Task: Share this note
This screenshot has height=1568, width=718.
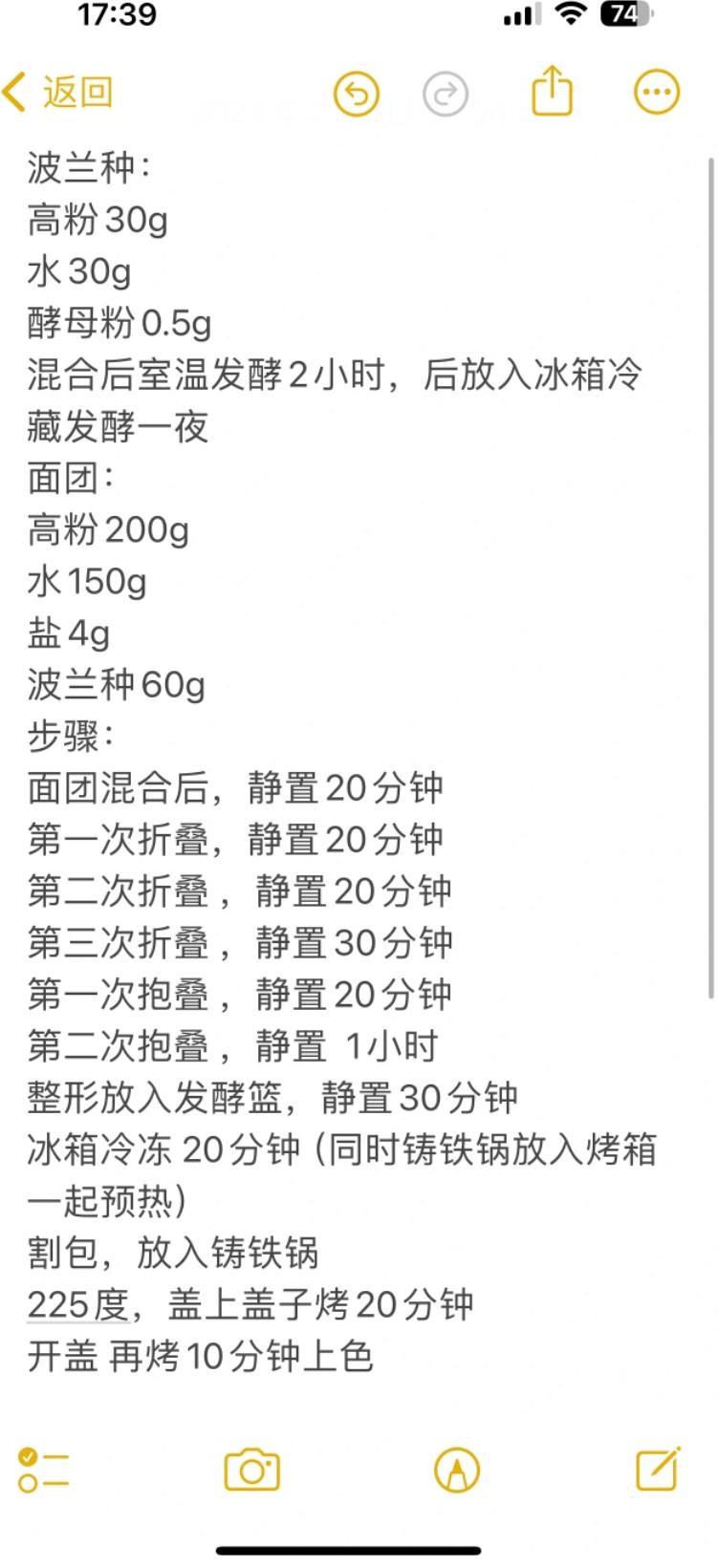Action: [x=552, y=92]
